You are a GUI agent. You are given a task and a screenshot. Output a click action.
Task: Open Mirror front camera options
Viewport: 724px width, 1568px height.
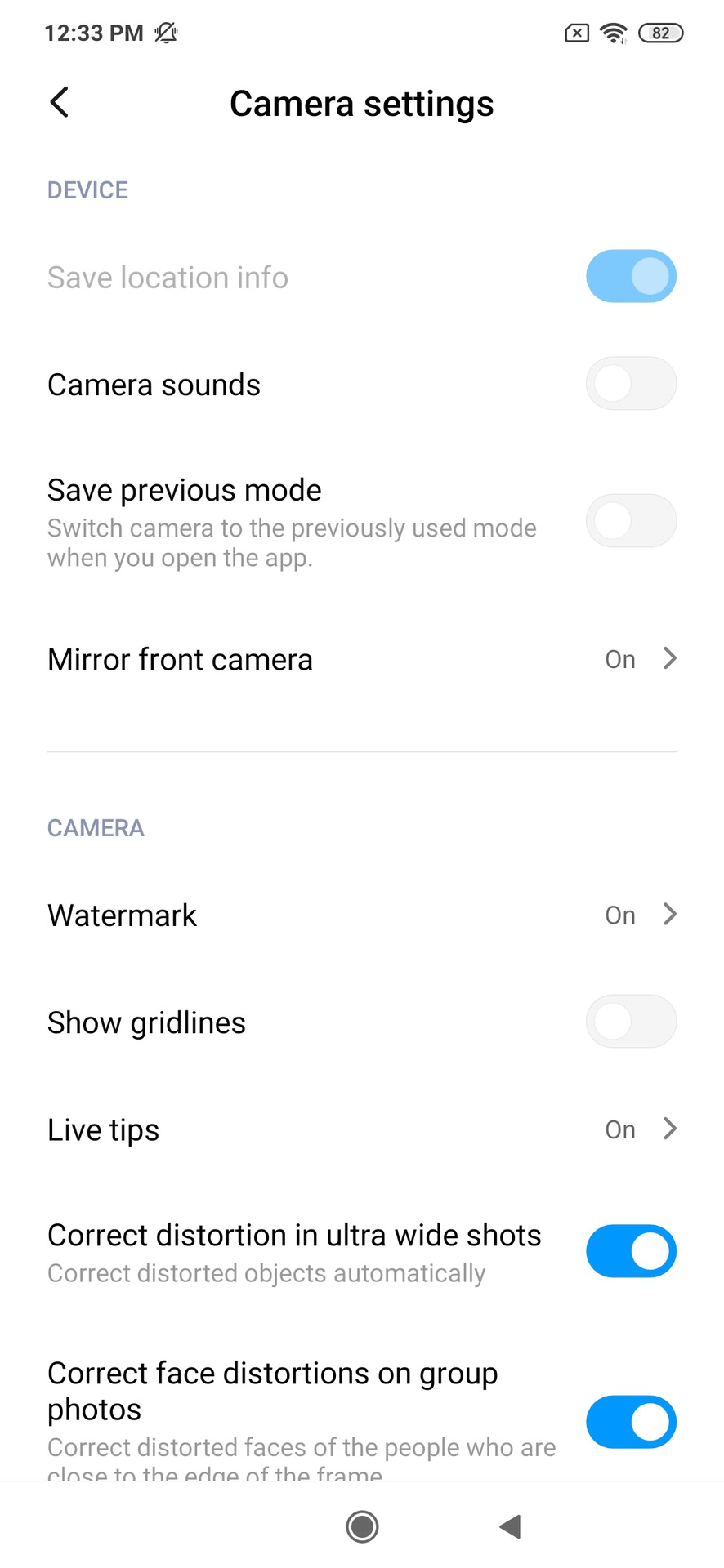pos(362,660)
